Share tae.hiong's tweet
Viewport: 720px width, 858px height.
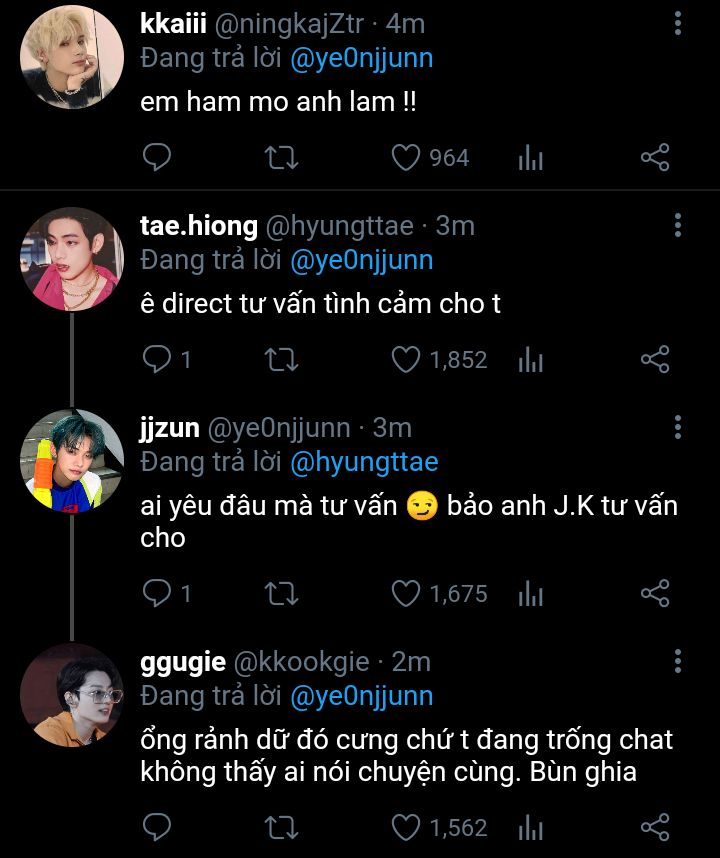tap(654, 360)
